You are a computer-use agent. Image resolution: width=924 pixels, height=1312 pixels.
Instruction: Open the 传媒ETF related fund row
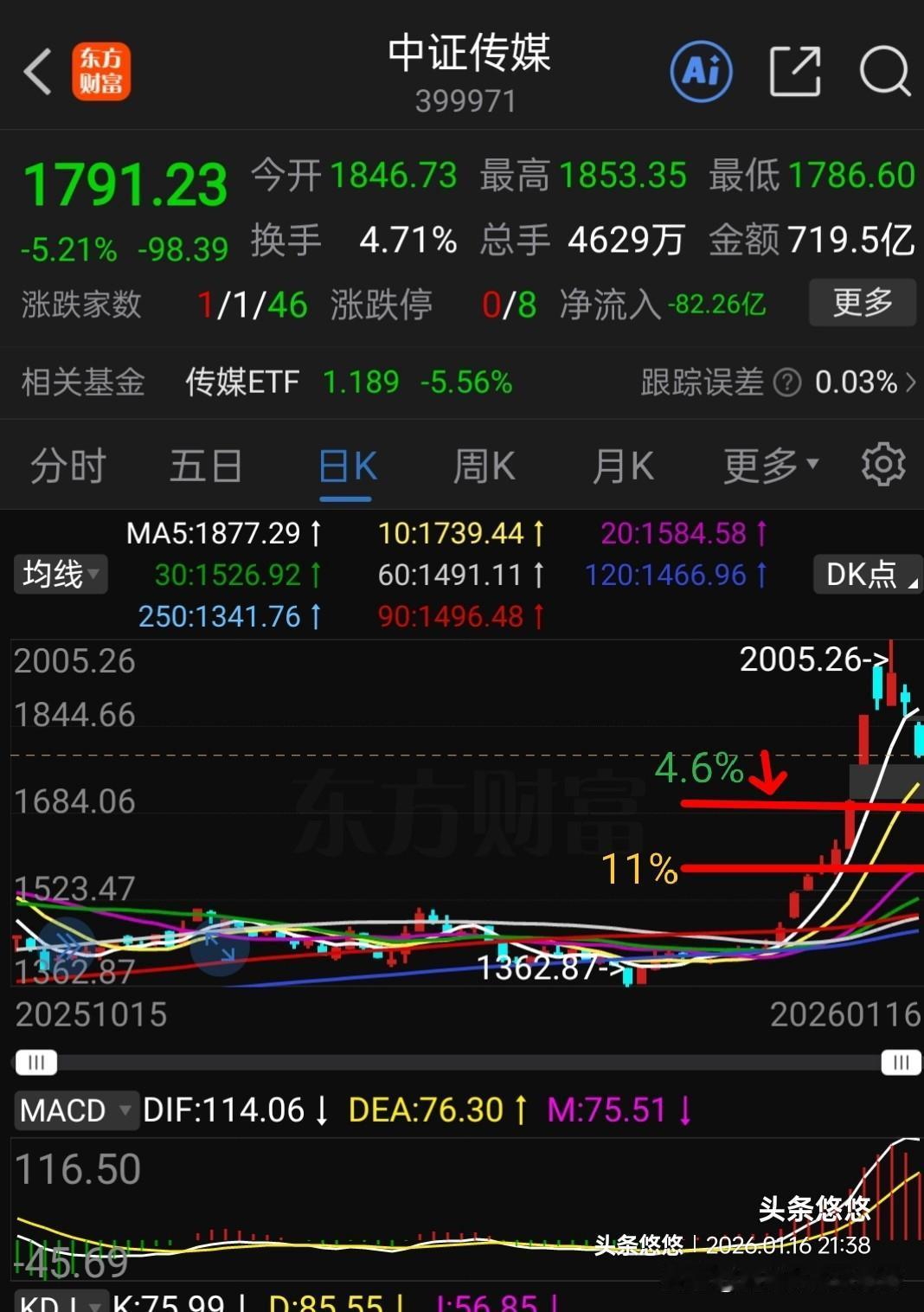tap(348, 382)
